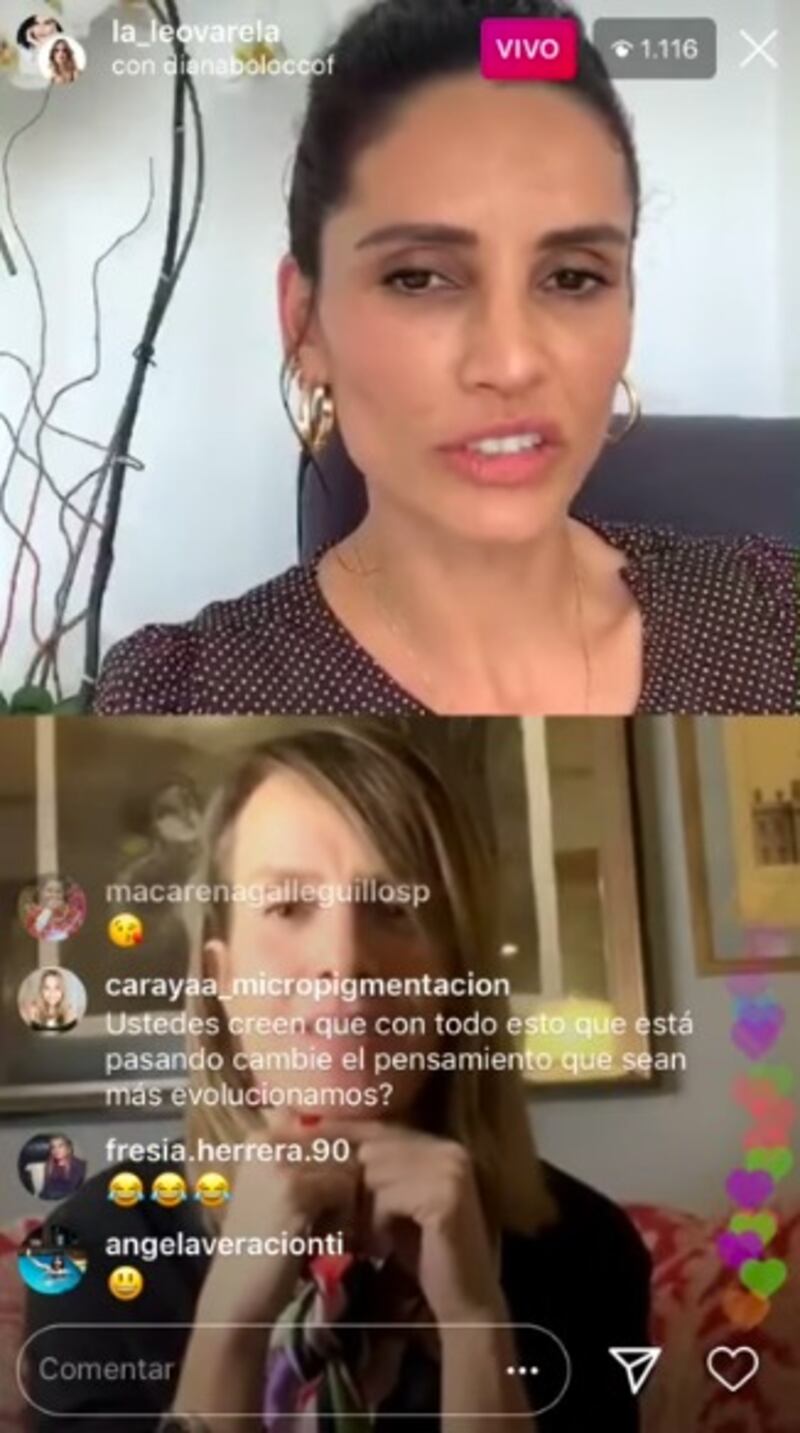This screenshot has height=1433, width=800.
Task: Open la_leovarela's profile from header
Action: 195,31
